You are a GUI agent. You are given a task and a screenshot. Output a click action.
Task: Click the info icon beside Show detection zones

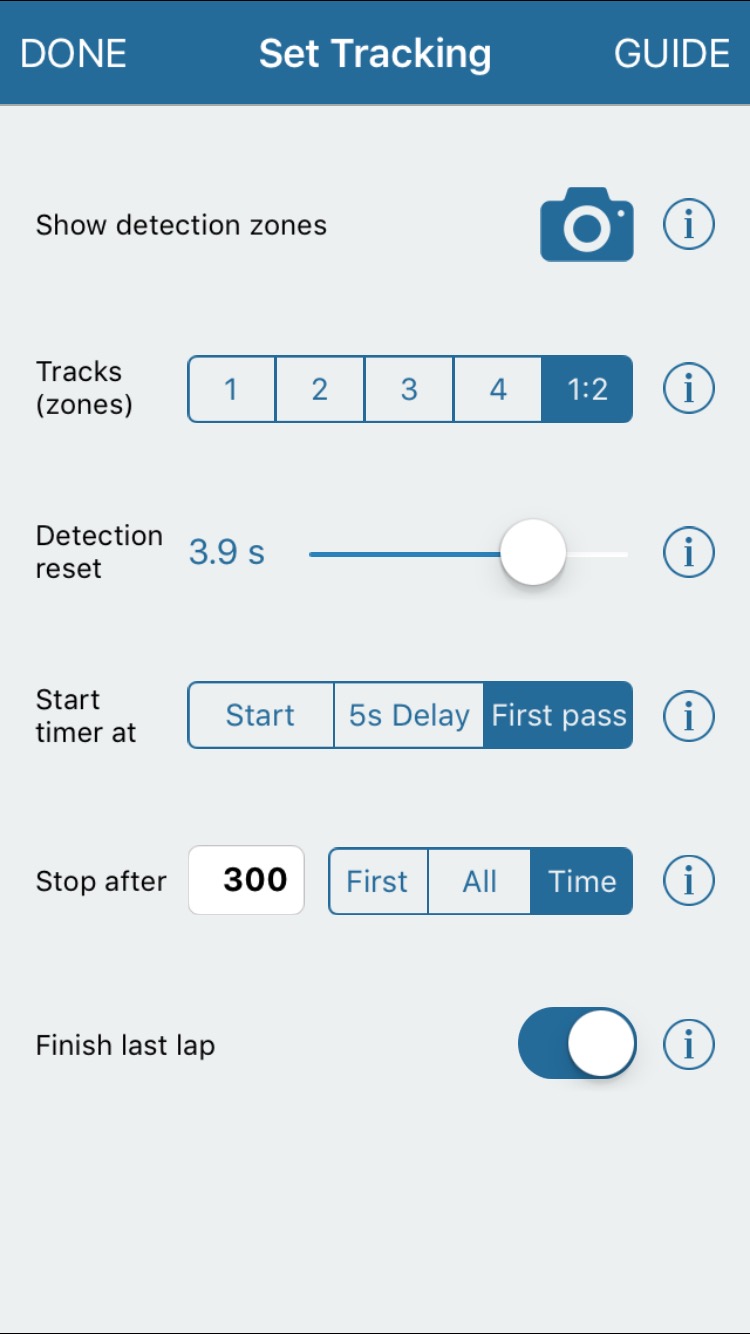click(x=688, y=224)
